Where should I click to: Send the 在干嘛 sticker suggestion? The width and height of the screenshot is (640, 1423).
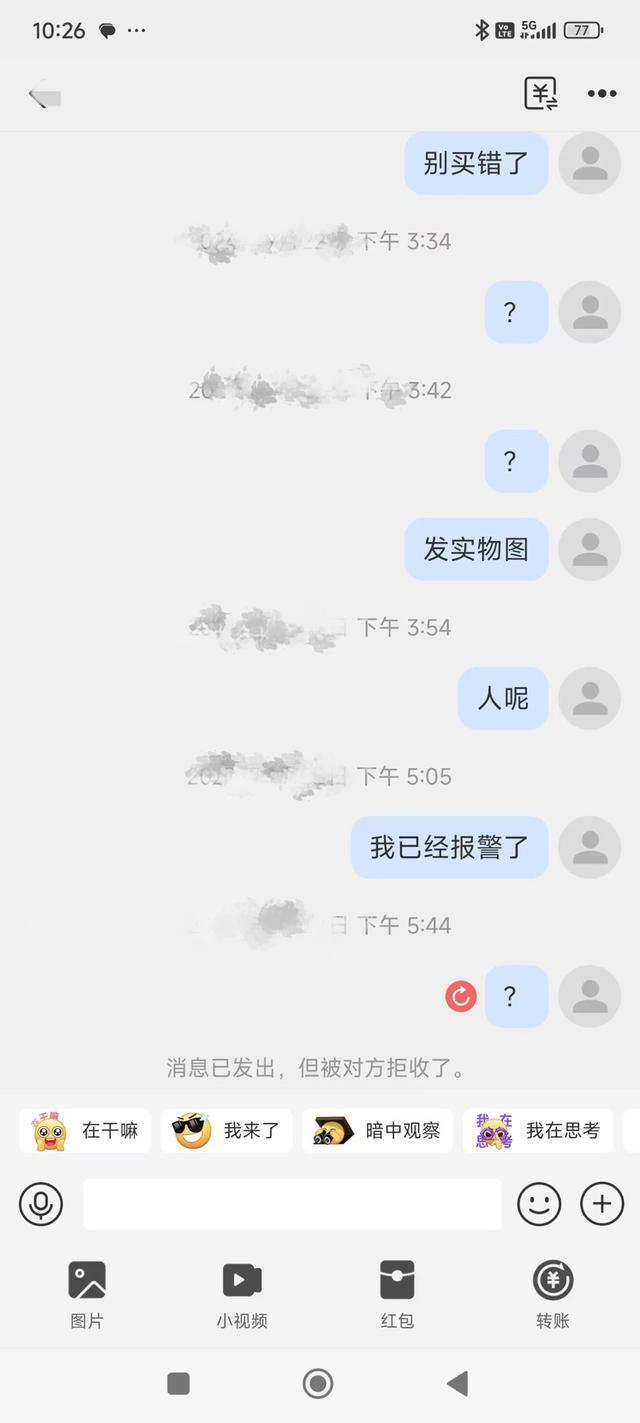pos(86,1131)
